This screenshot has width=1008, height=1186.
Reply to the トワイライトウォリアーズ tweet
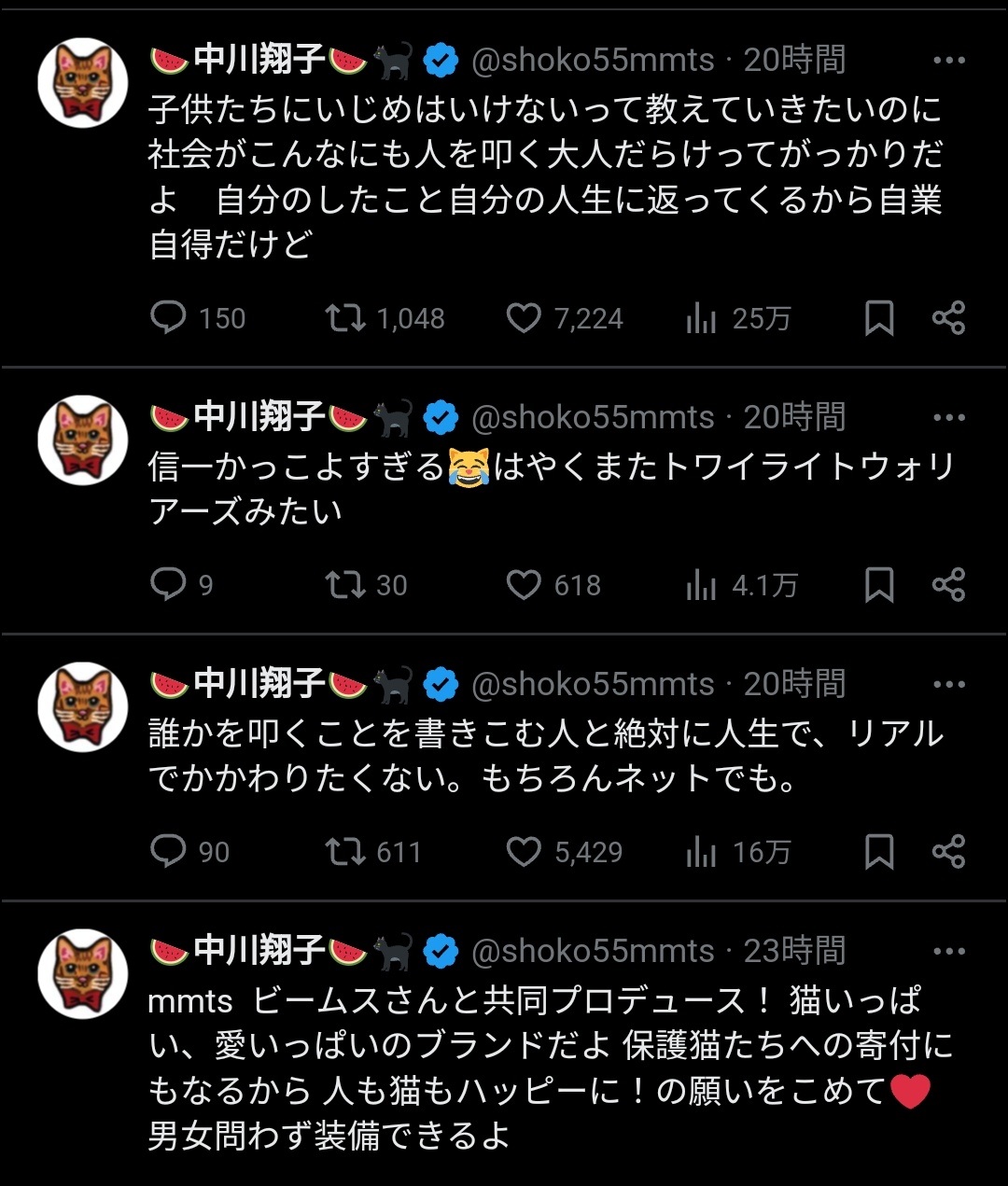tap(169, 585)
